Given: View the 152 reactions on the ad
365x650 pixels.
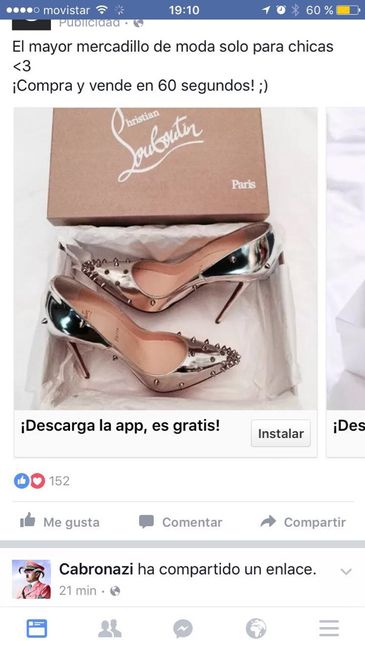Looking at the screenshot, I should 42,481.
